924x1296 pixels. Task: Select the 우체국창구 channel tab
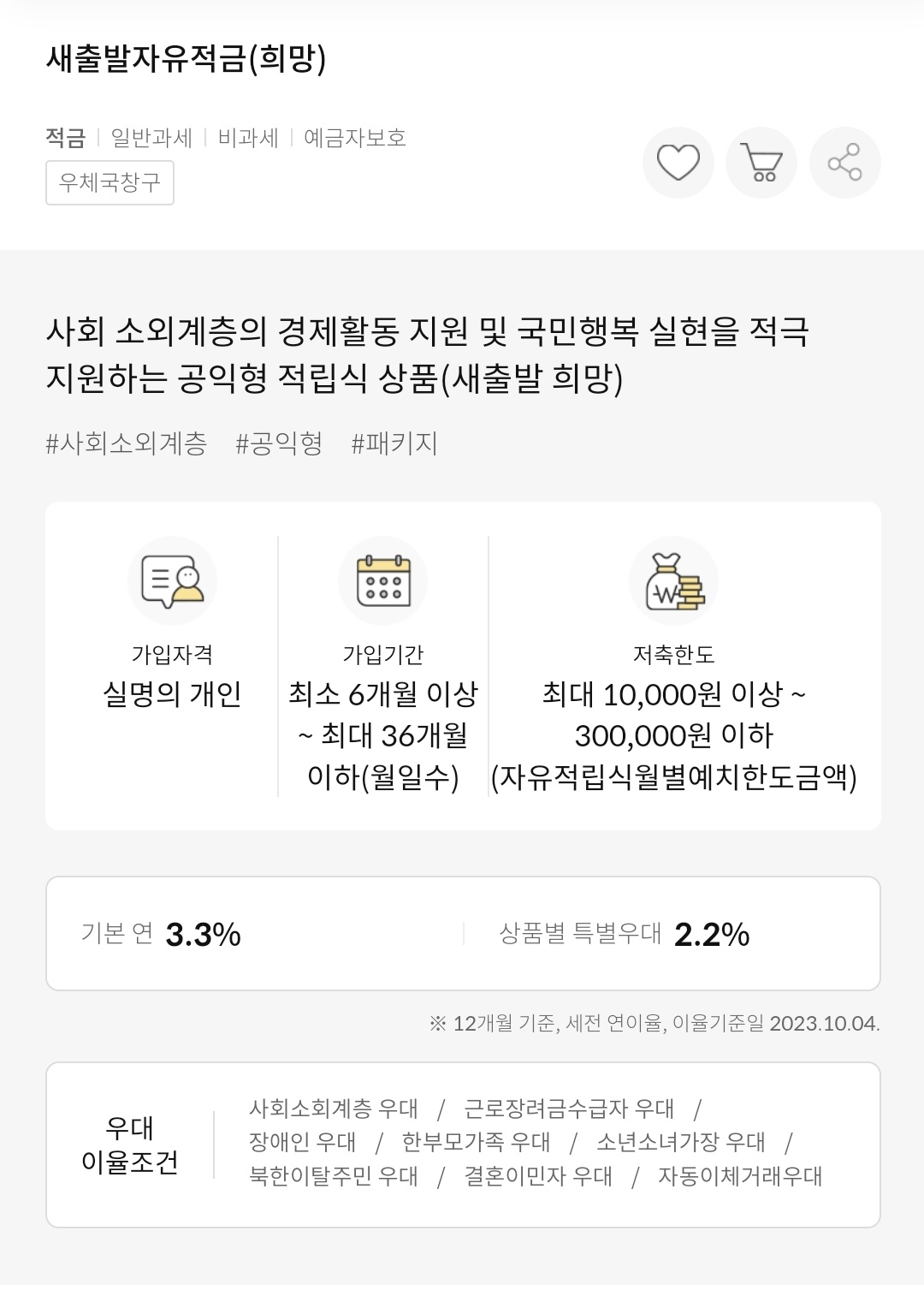[x=110, y=182]
